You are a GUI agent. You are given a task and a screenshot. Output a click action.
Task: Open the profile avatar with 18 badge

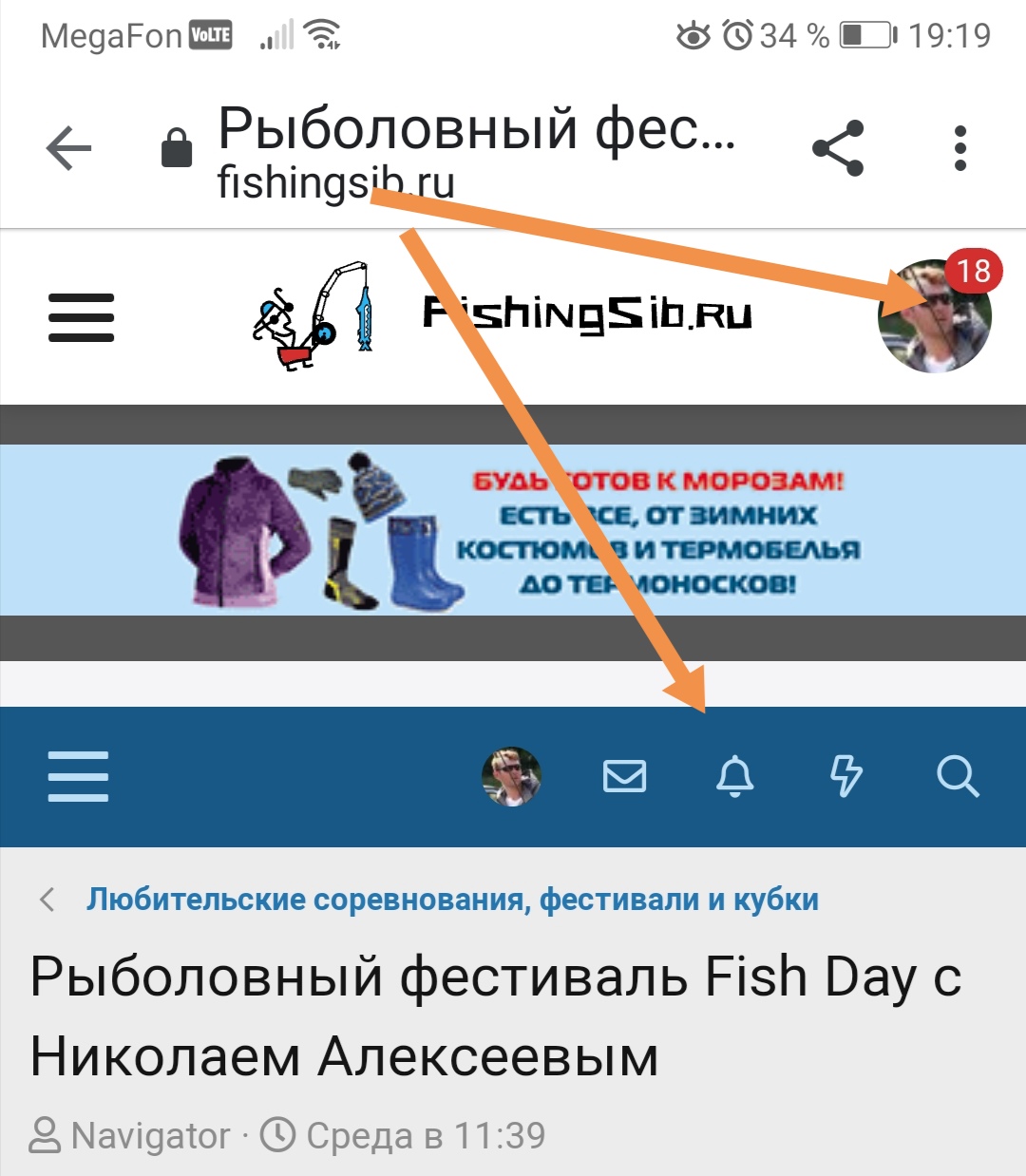point(935,315)
